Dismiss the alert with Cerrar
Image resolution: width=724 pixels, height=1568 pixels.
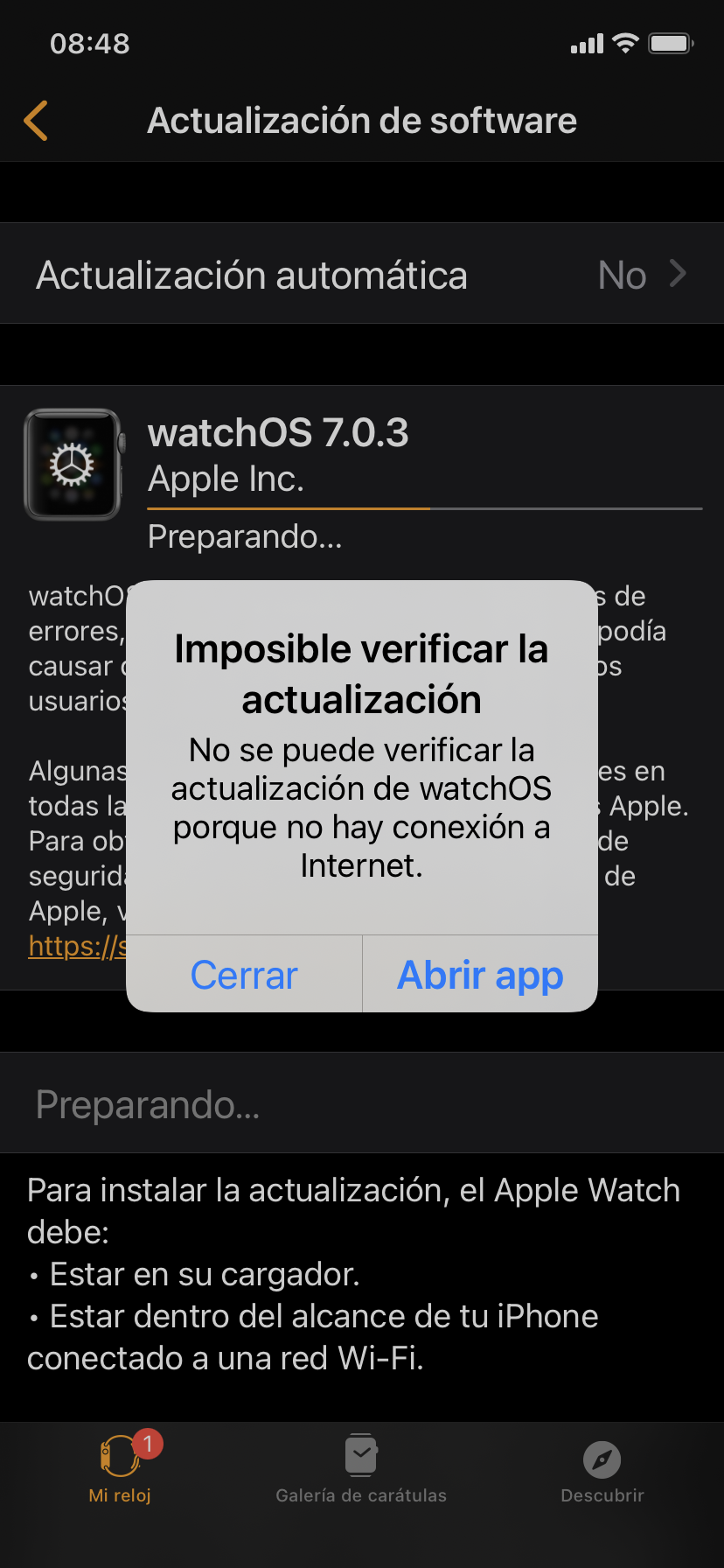click(244, 974)
